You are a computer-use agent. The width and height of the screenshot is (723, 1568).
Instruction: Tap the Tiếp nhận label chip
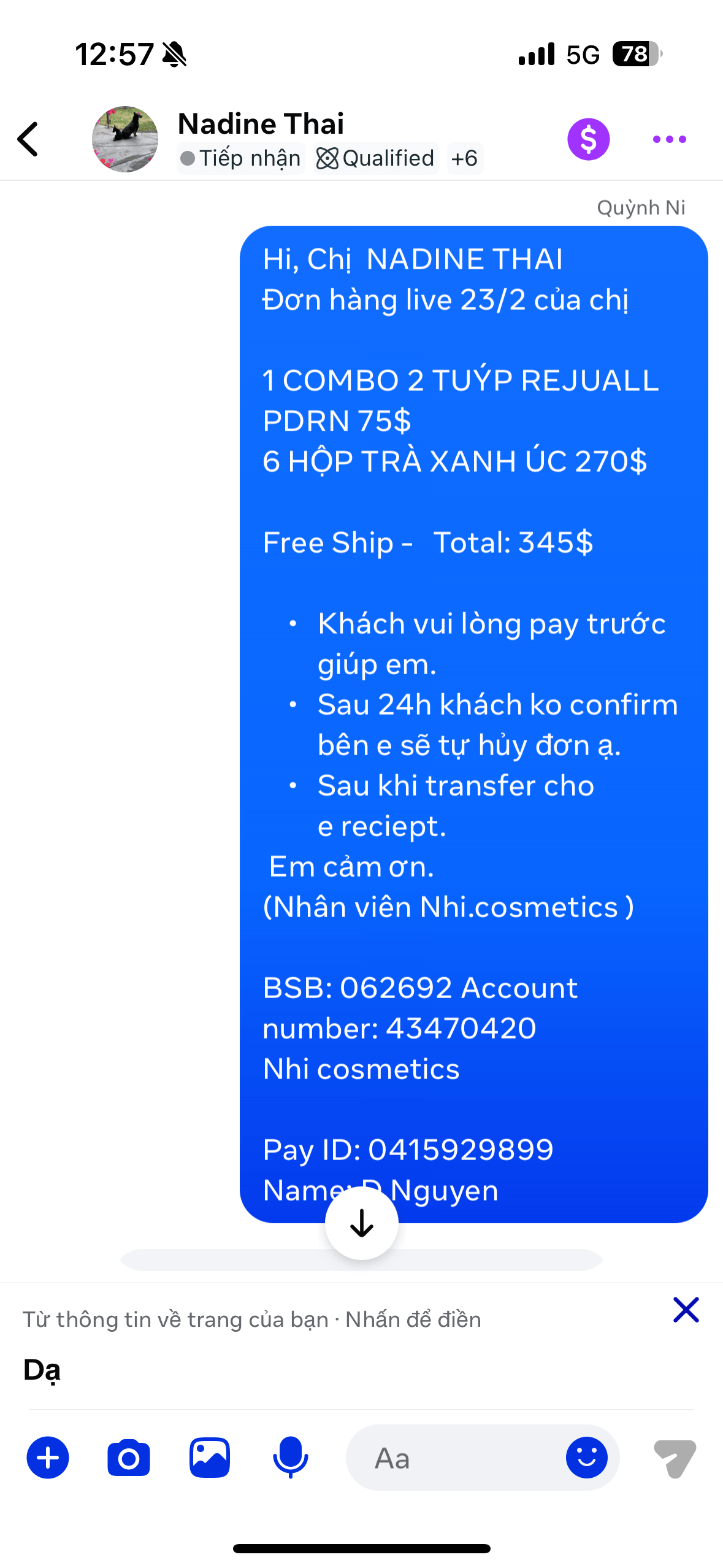[241, 158]
